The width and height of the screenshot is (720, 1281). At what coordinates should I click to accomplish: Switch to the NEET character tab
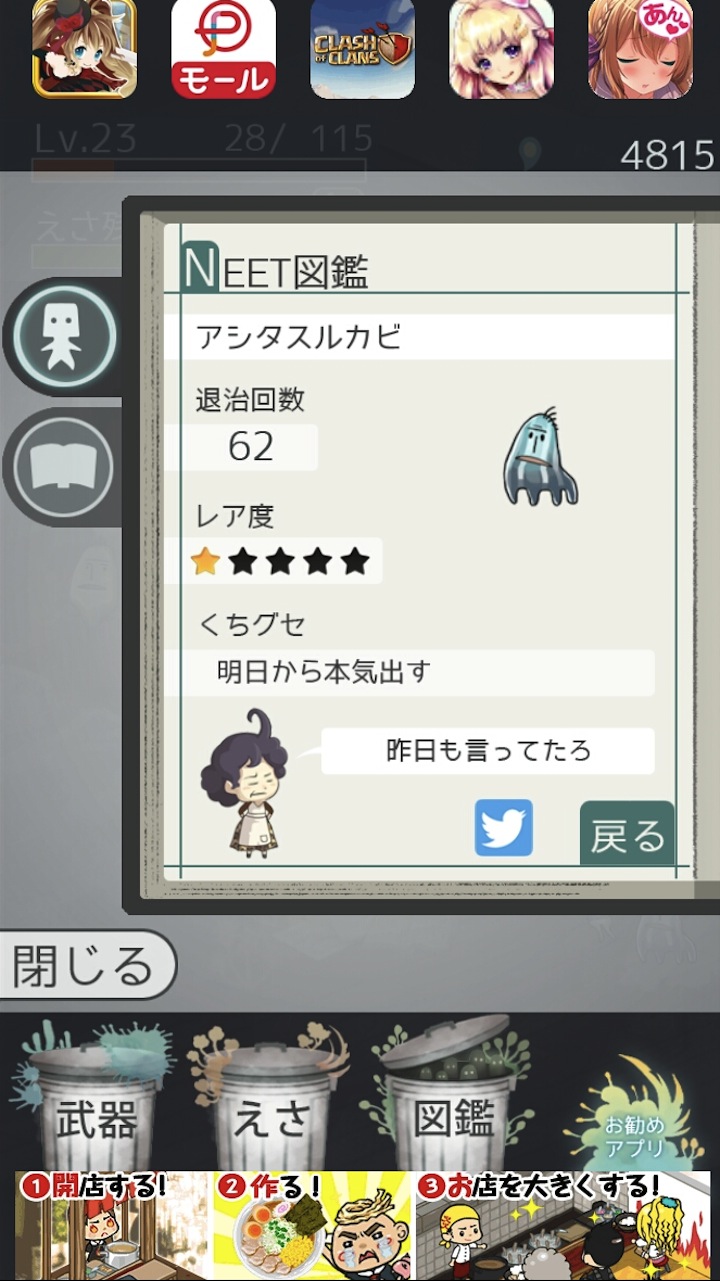coord(64,336)
